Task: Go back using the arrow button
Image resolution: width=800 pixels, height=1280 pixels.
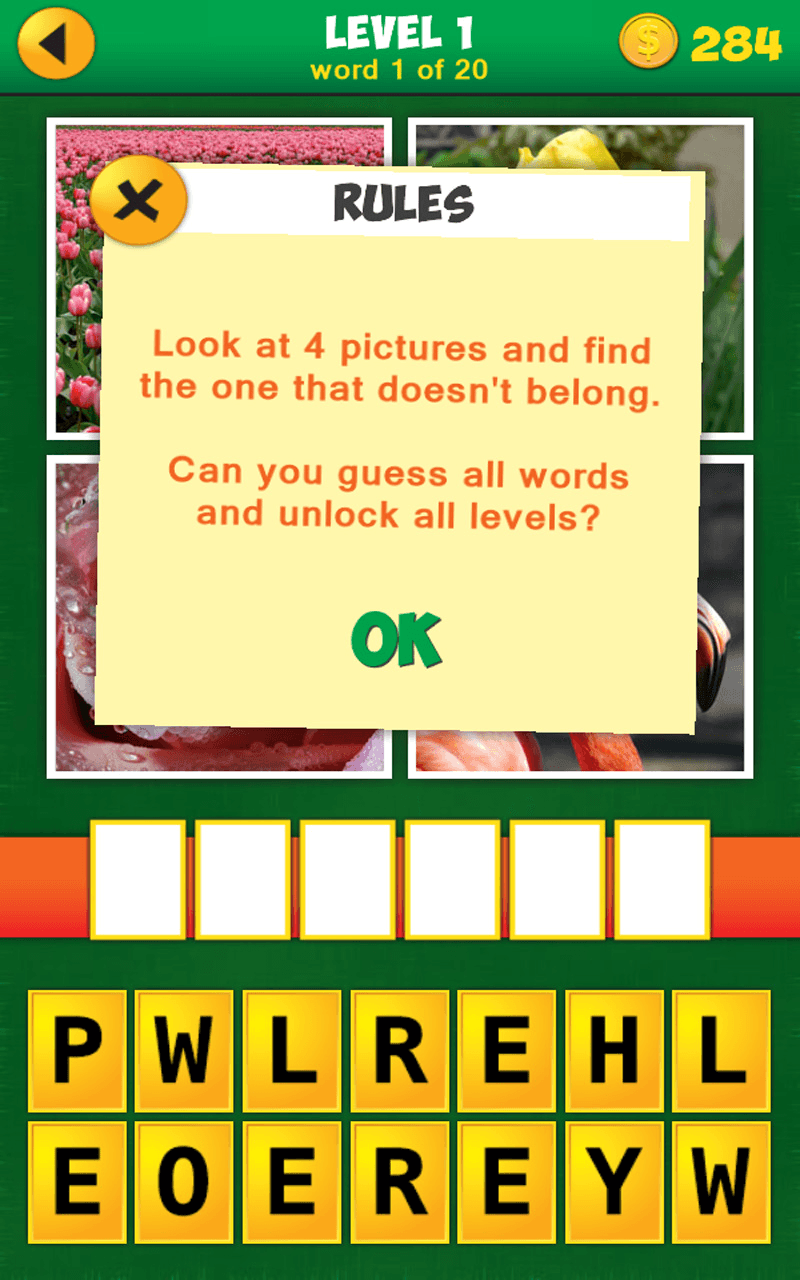Action: (55, 42)
